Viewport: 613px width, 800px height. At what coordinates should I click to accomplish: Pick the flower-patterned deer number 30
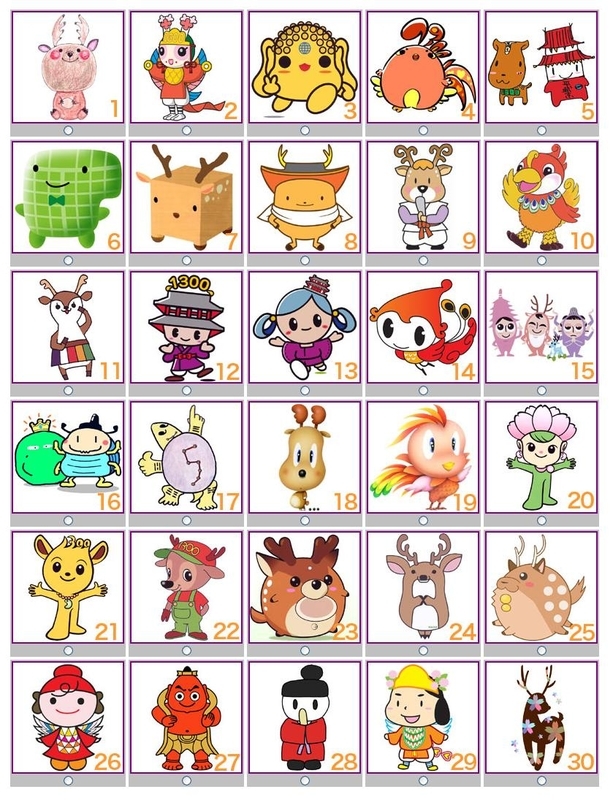coord(541,780)
